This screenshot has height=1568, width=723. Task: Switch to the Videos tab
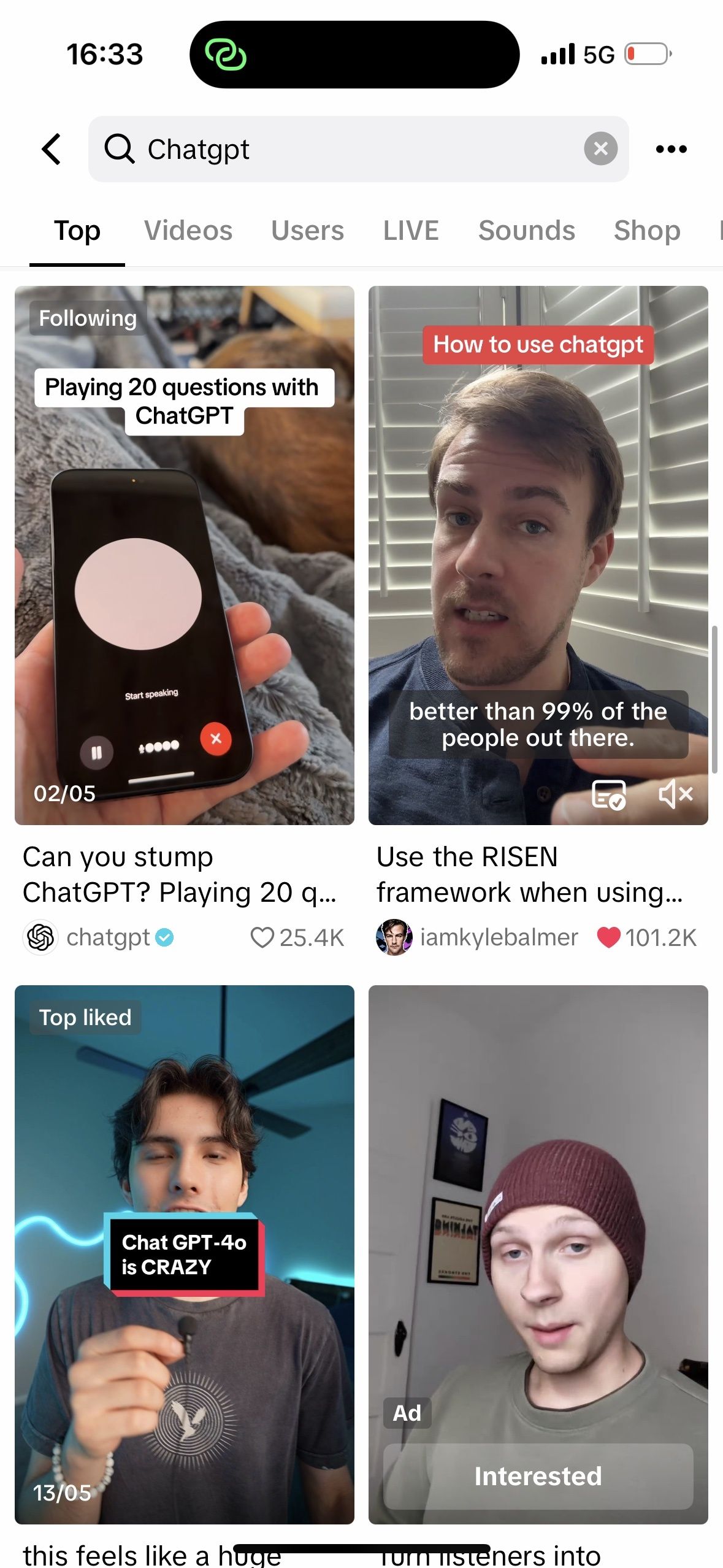[x=188, y=231]
